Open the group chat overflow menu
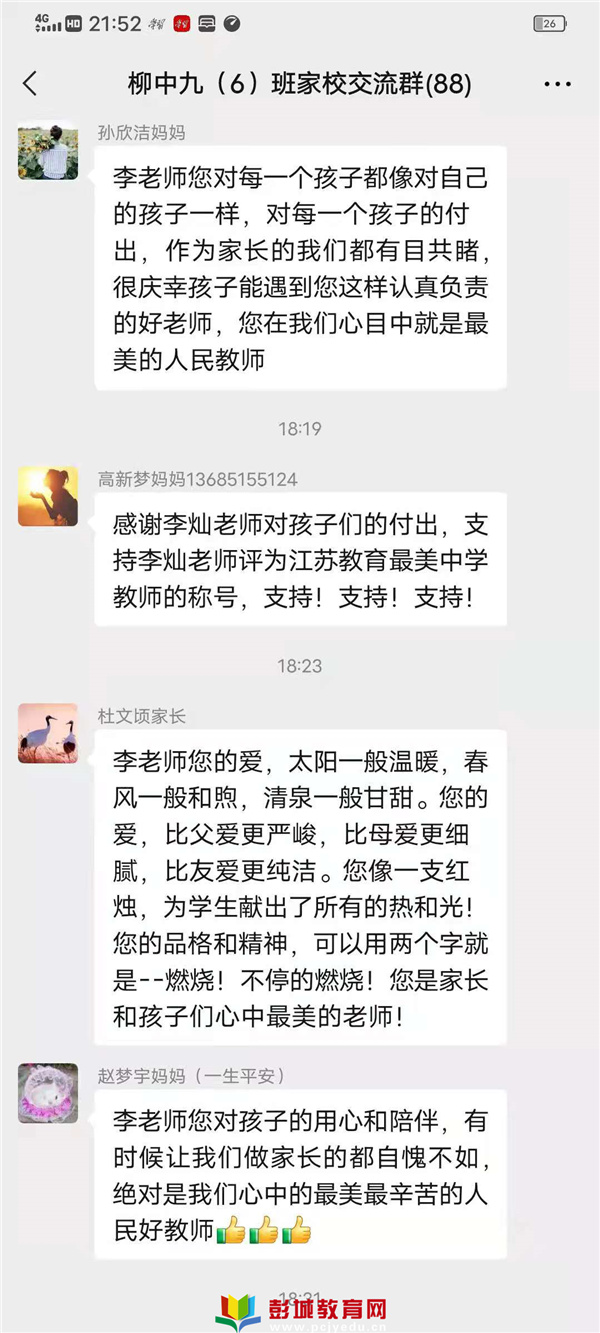This screenshot has width=600, height=1333. [x=557, y=85]
